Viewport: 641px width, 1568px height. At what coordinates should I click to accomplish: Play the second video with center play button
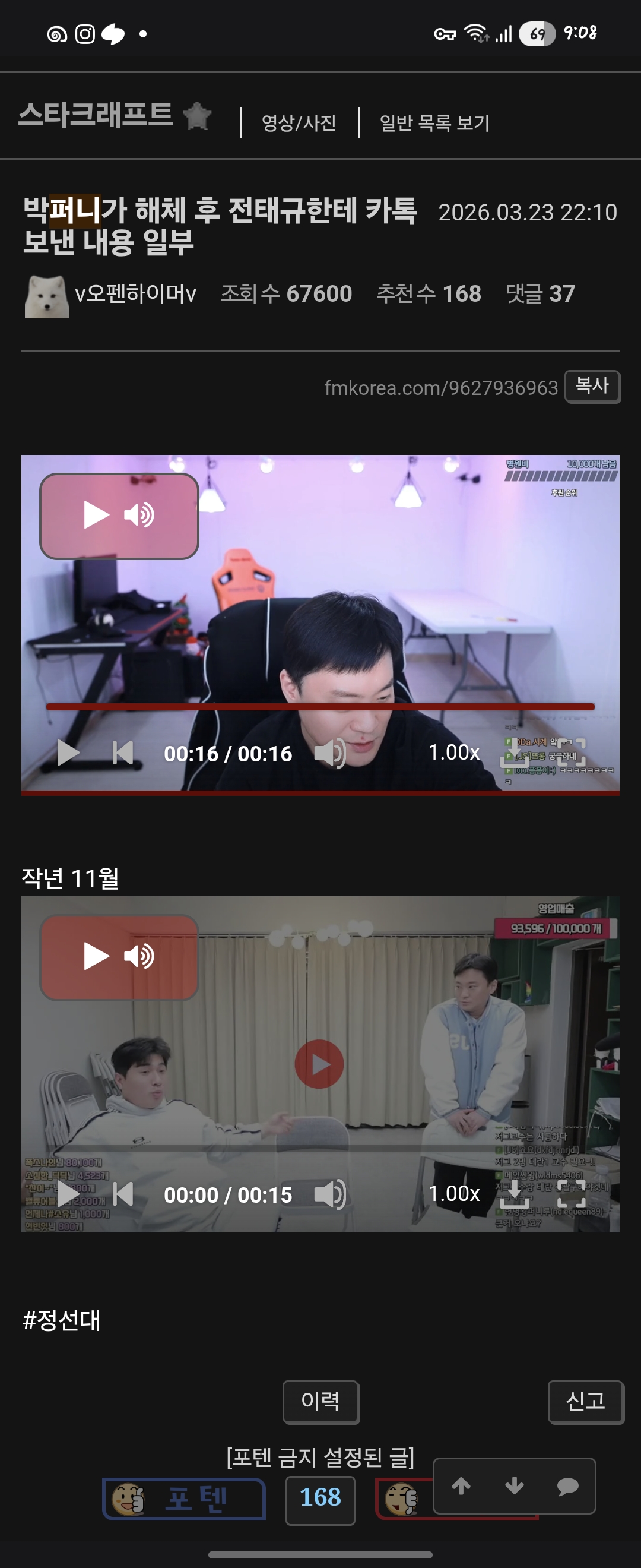coord(319,1064)
